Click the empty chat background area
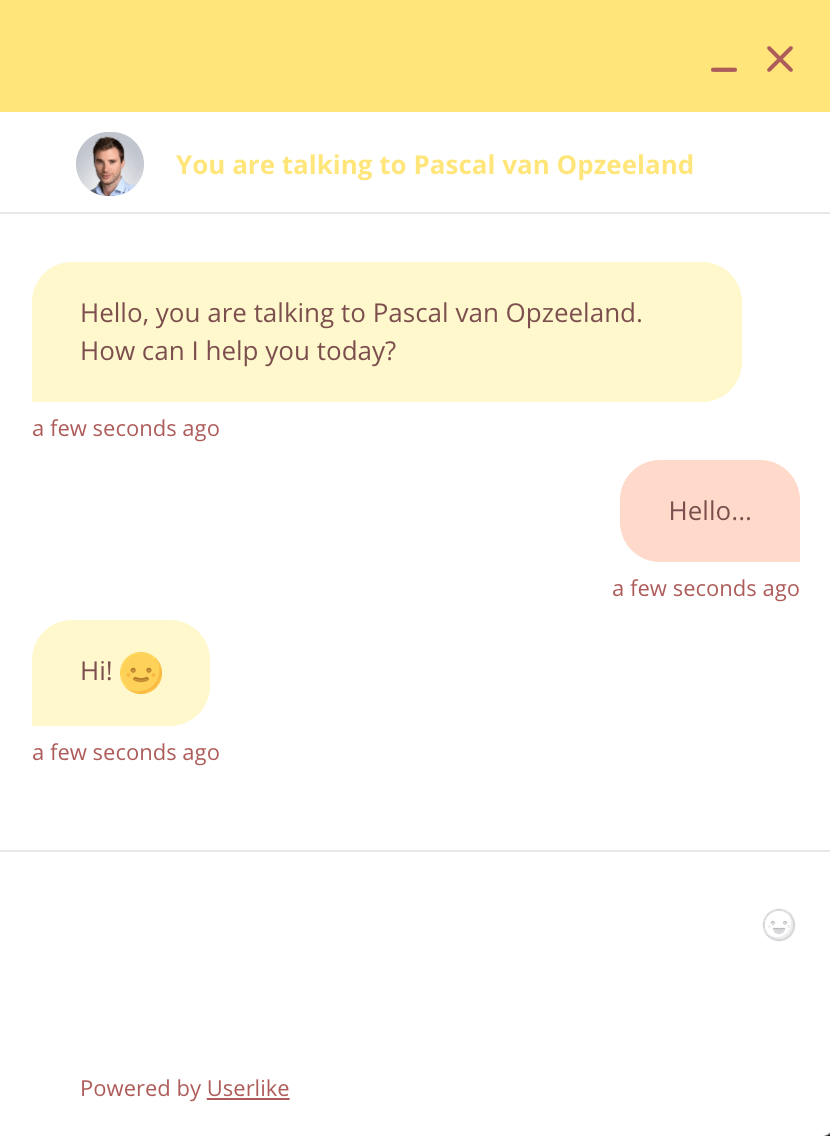 coord(415,800)
